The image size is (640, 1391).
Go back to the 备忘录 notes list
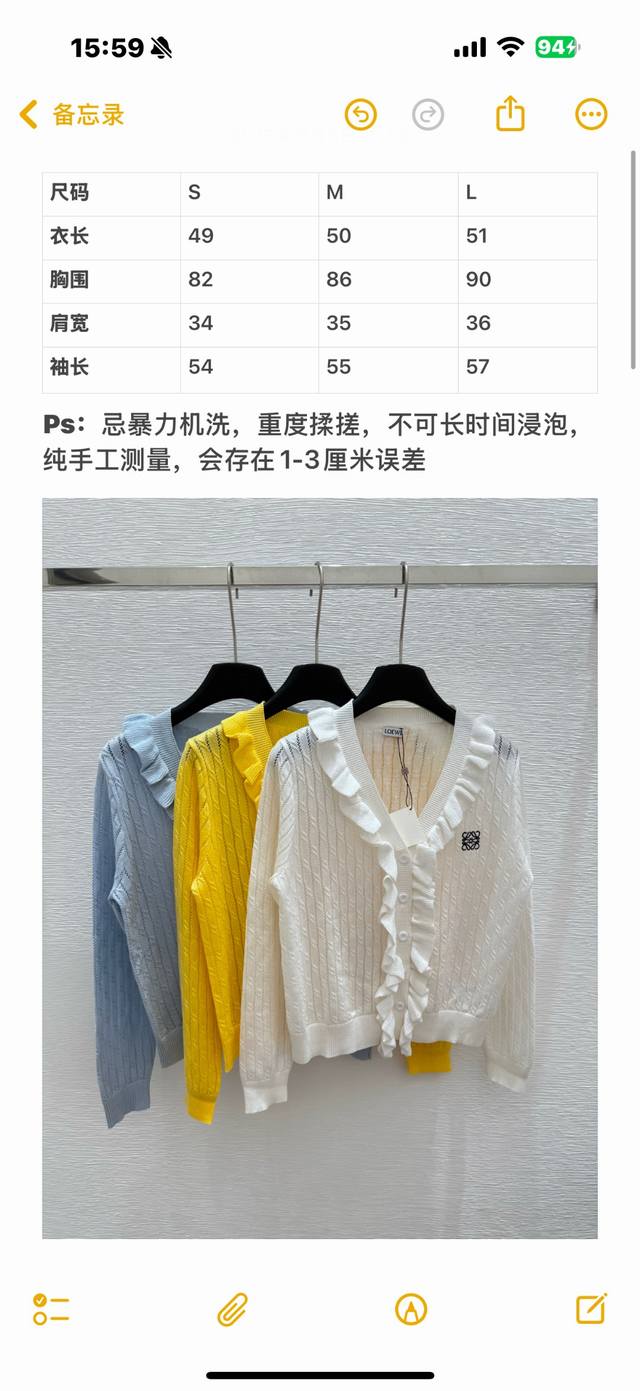pyautogui.click(x=72, y=115)
